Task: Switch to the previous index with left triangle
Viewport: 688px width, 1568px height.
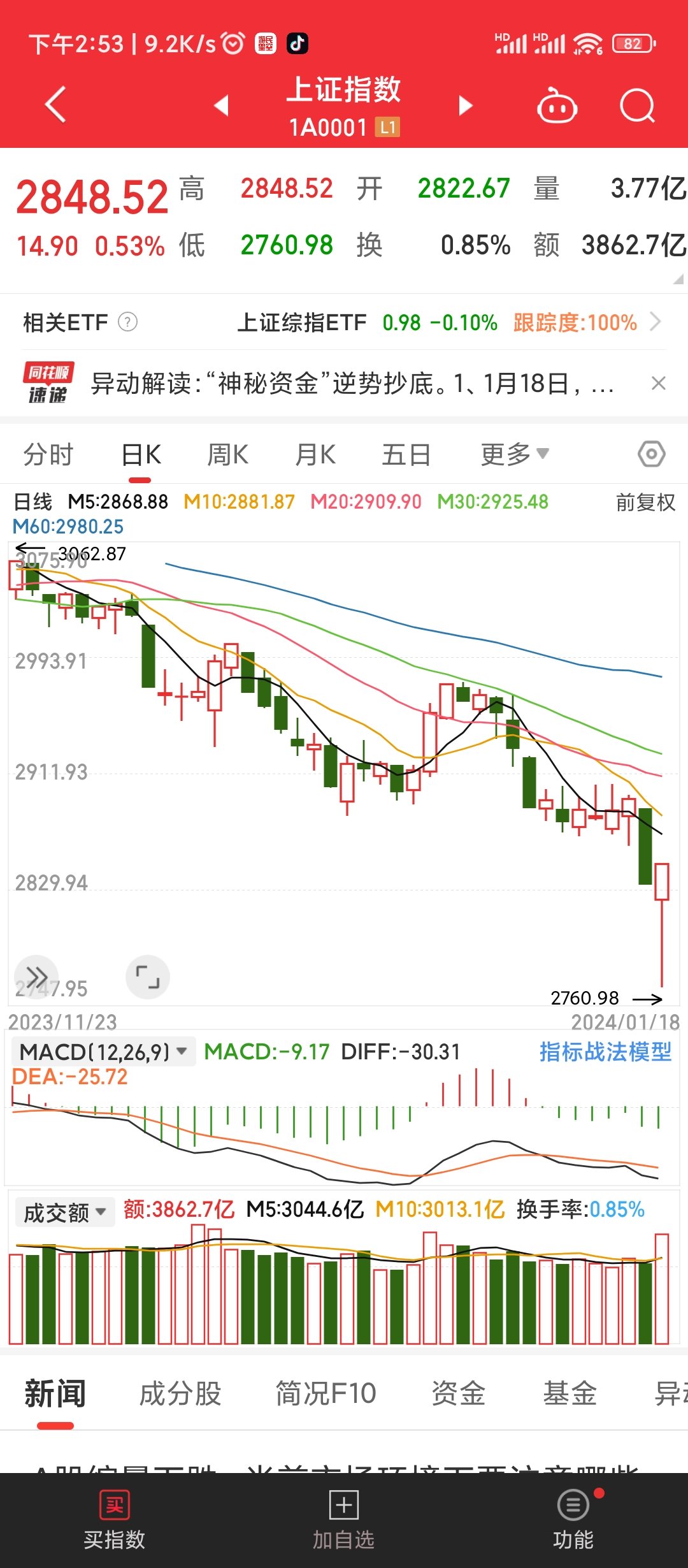Action: point(221,105)
